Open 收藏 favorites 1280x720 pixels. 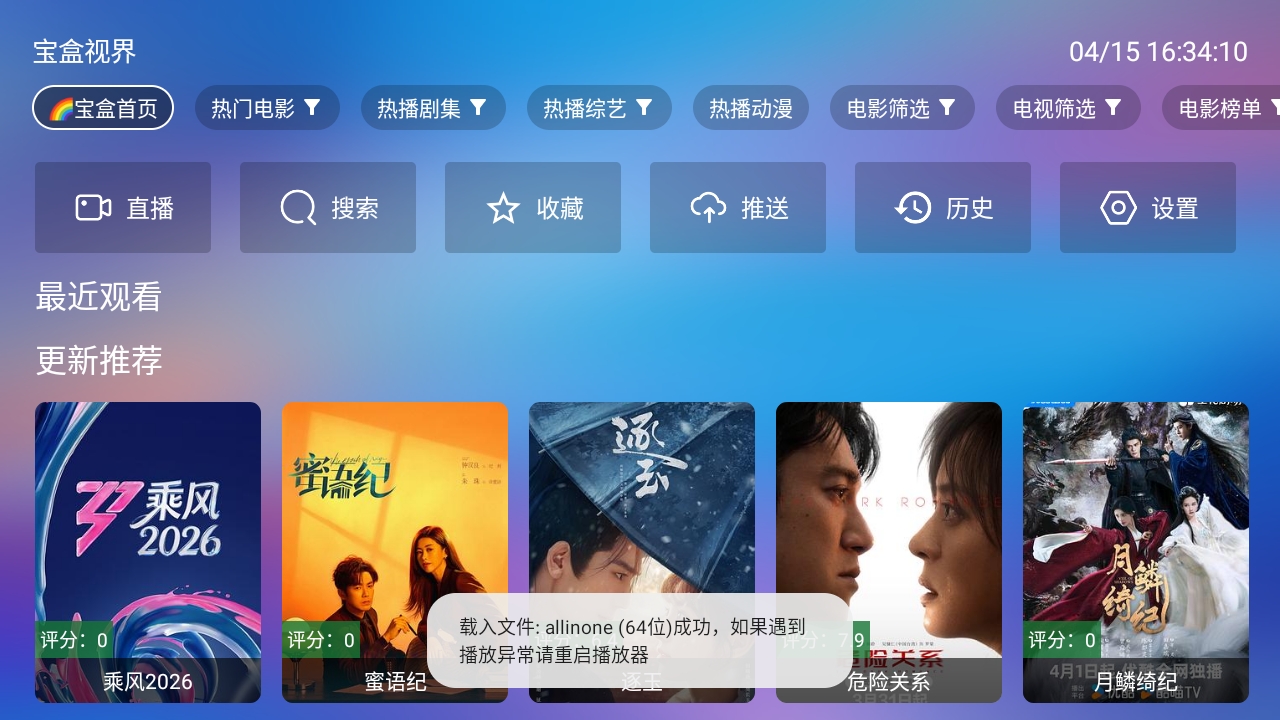pyautogui.click(x=533, y=208)
